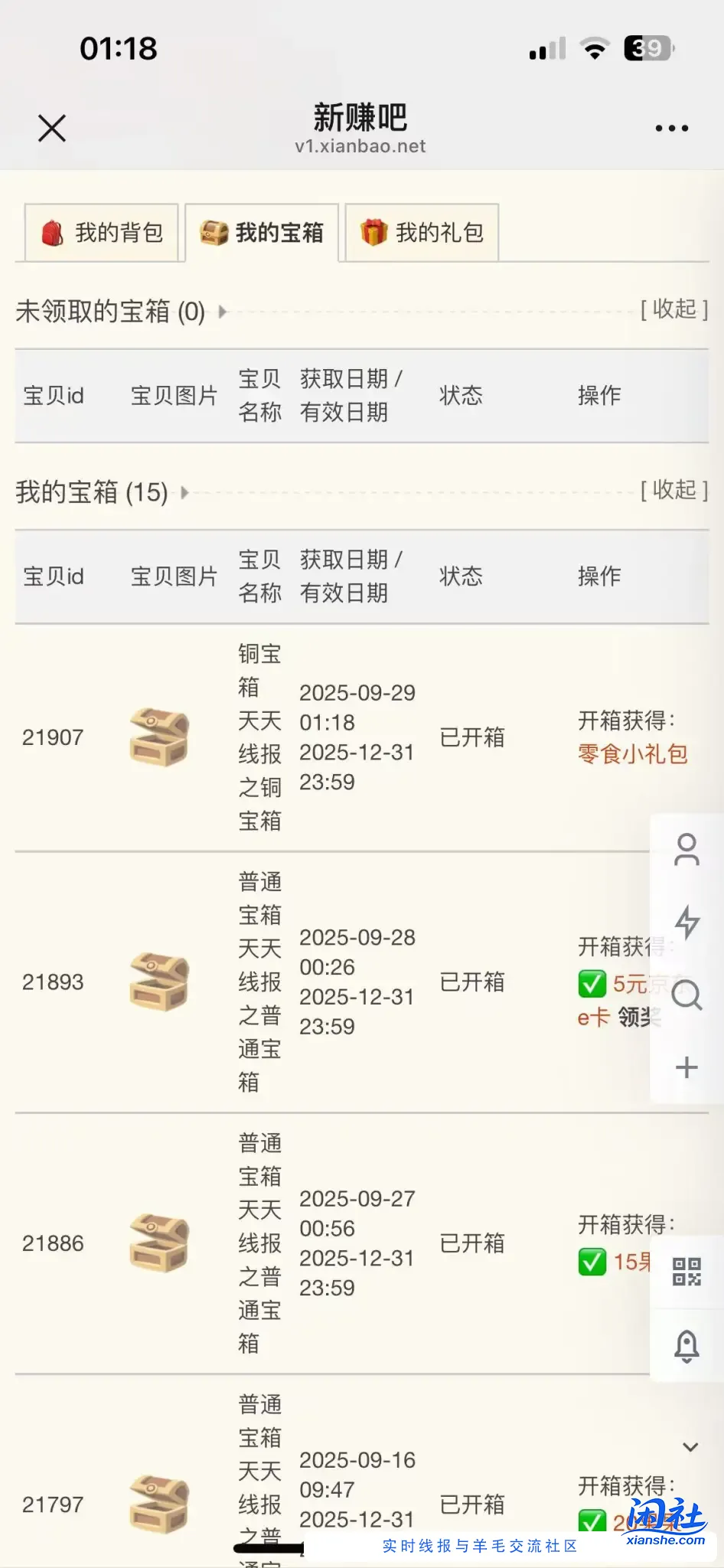Tap the 01:18 clock in the status bar
The width and height of the screenshot is (724, 1568).
tap(119, 47)
